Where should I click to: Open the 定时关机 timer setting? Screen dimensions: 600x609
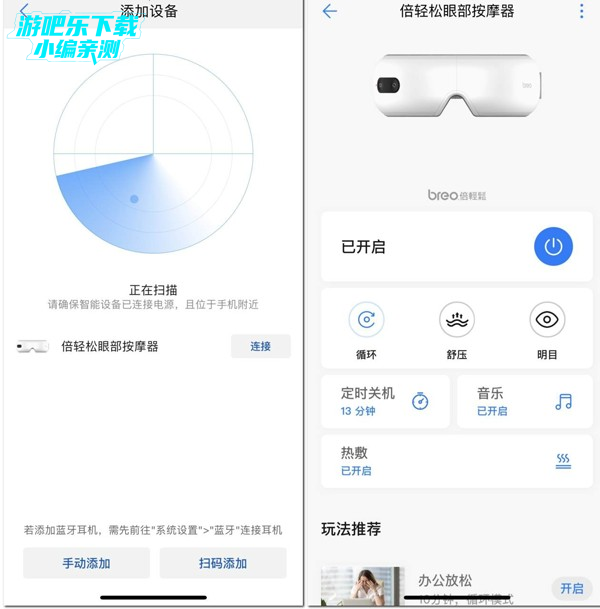tap(385, 401)
